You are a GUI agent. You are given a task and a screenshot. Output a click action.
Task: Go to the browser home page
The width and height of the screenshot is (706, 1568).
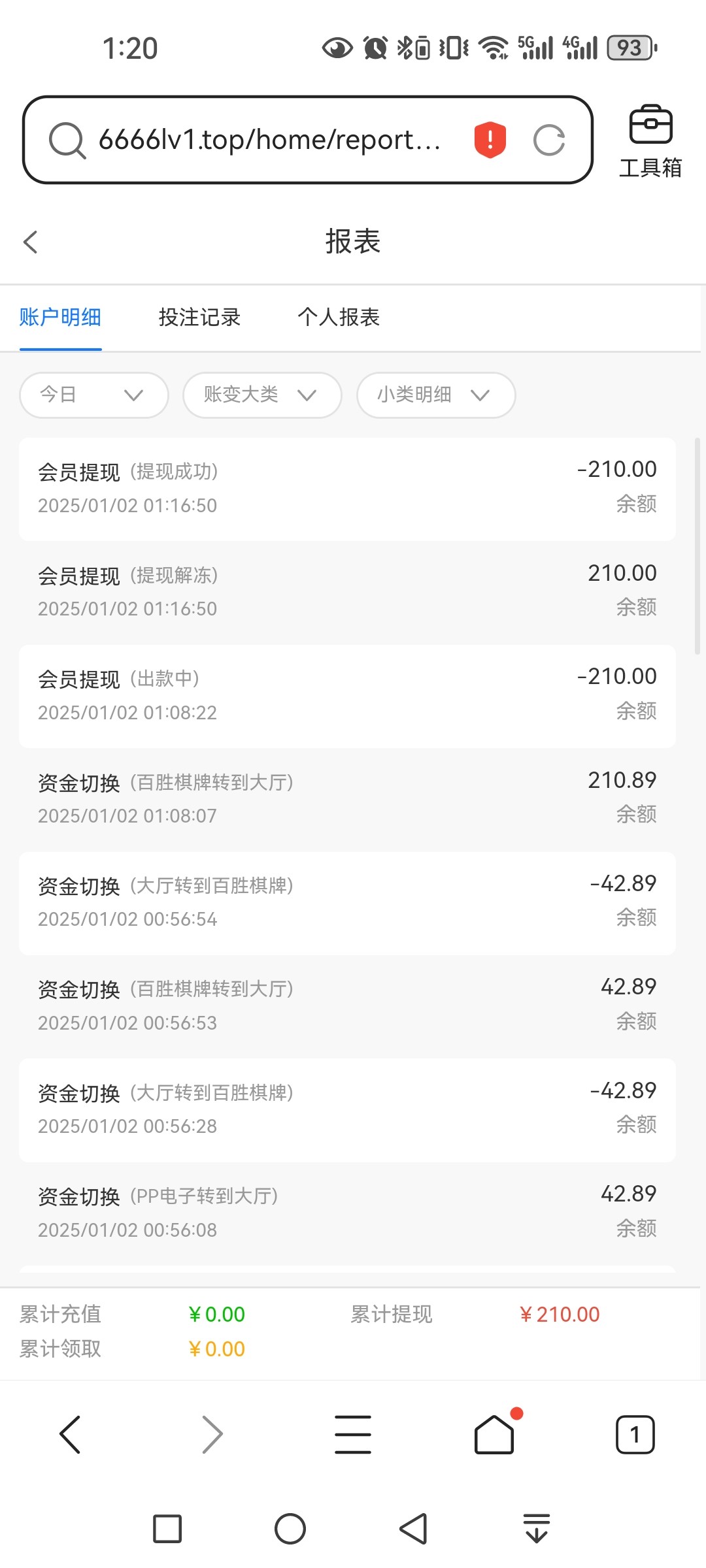point(495,1435)
